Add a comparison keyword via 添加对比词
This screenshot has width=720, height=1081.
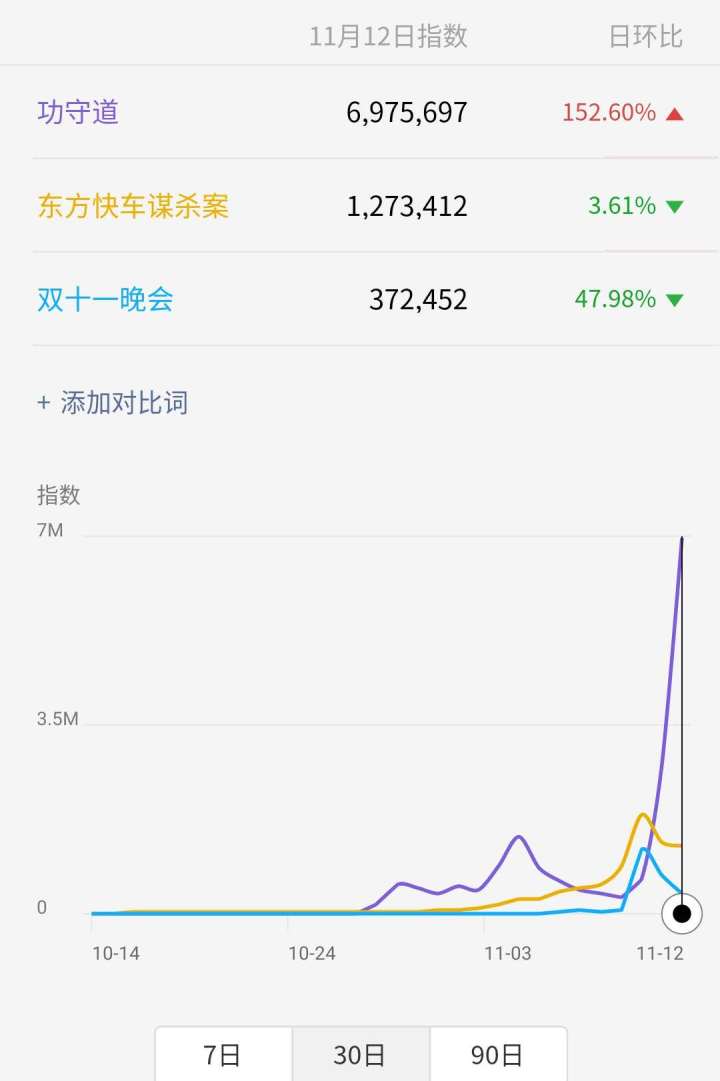113,403
